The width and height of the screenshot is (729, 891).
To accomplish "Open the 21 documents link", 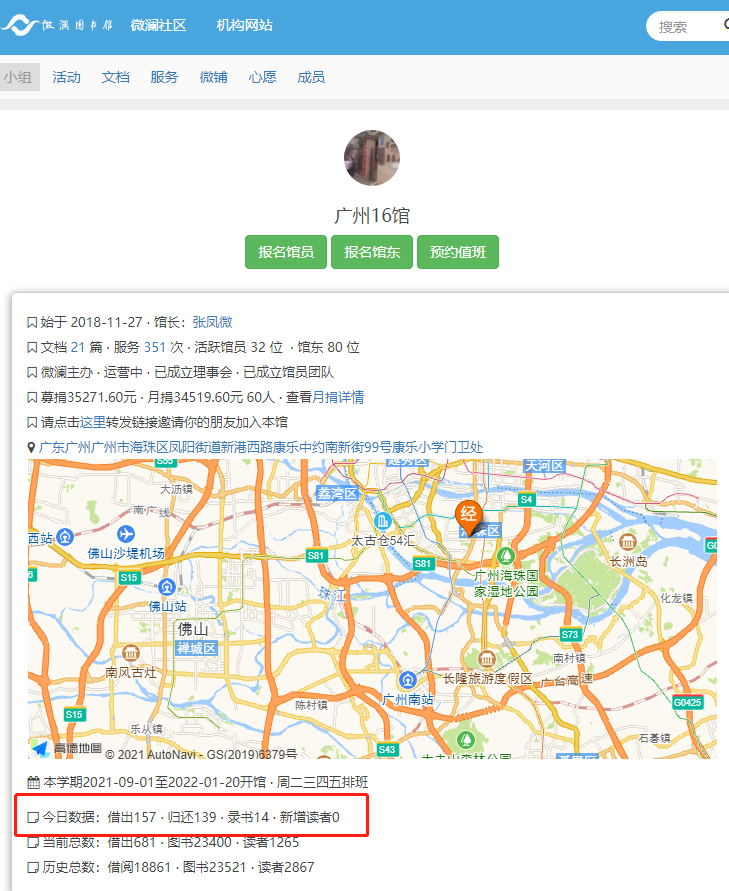I will (x=78, y=347).
